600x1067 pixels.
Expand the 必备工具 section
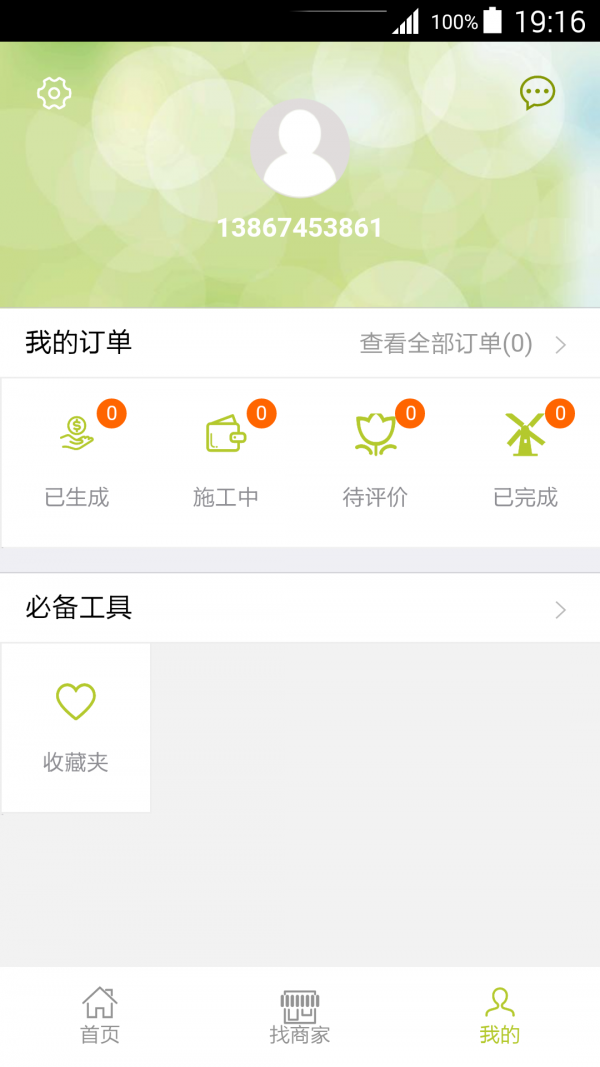[x=300, y=608]
